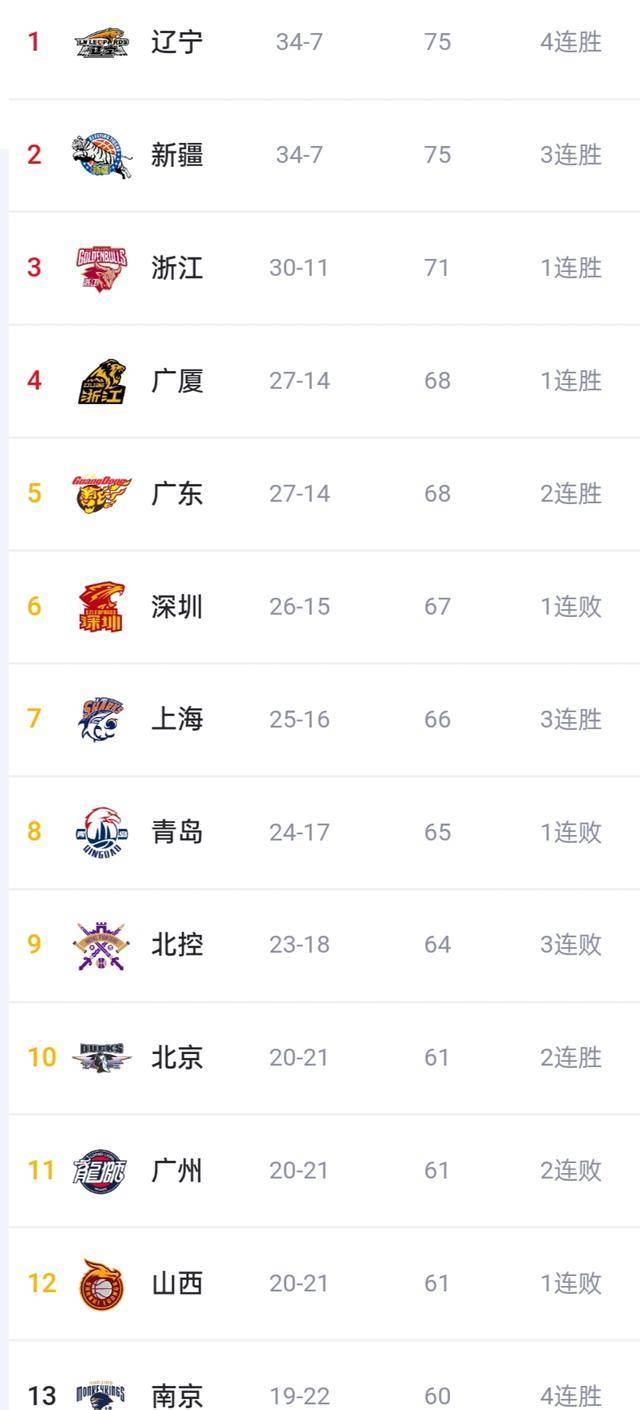Select the 上海 team row
The height and width of the screenshot is (1410, 640).
pyautogui.click(x=177, y=720)
